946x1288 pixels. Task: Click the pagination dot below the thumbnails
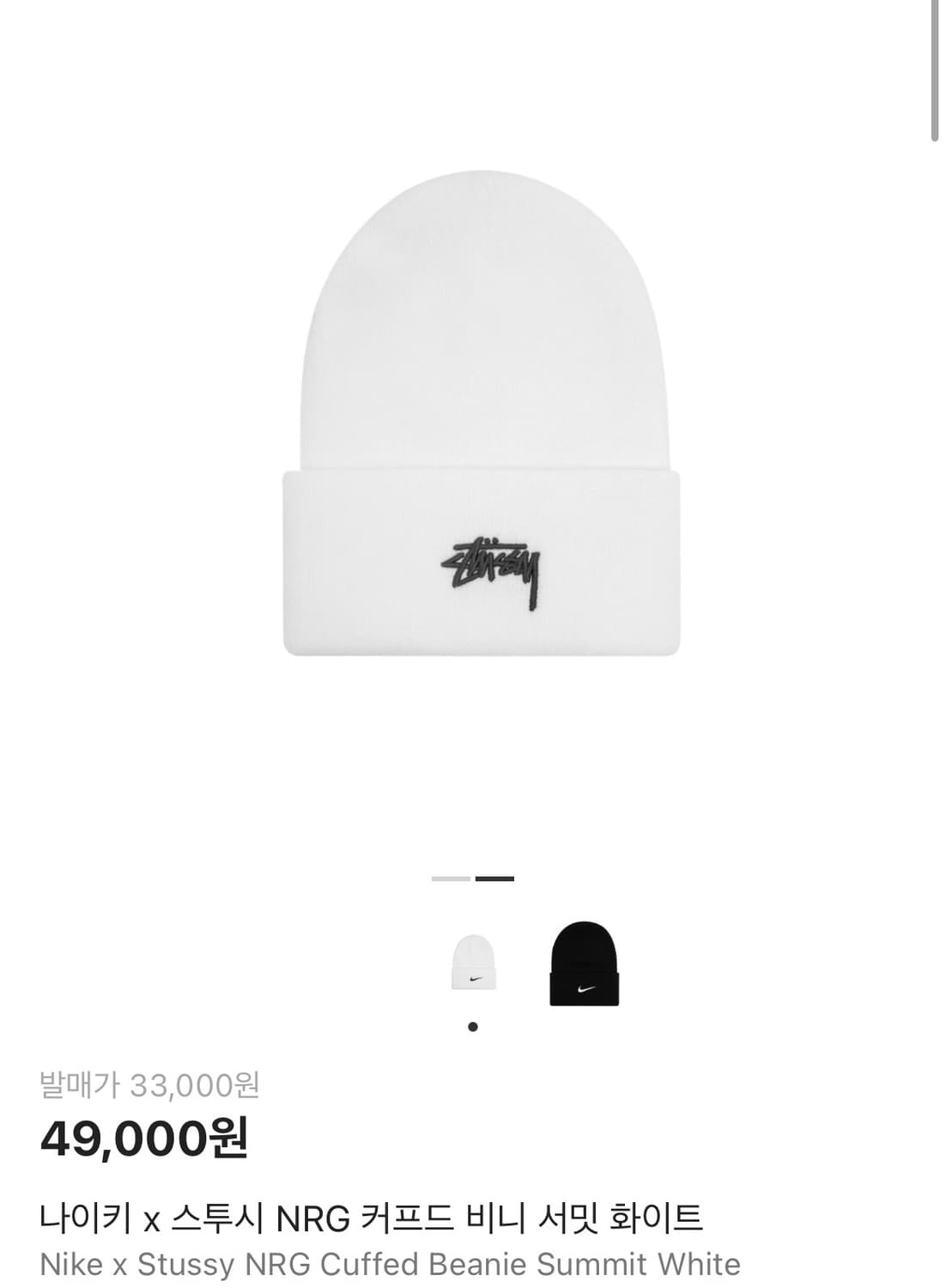pyautogui.click(x=473, y=1025)
